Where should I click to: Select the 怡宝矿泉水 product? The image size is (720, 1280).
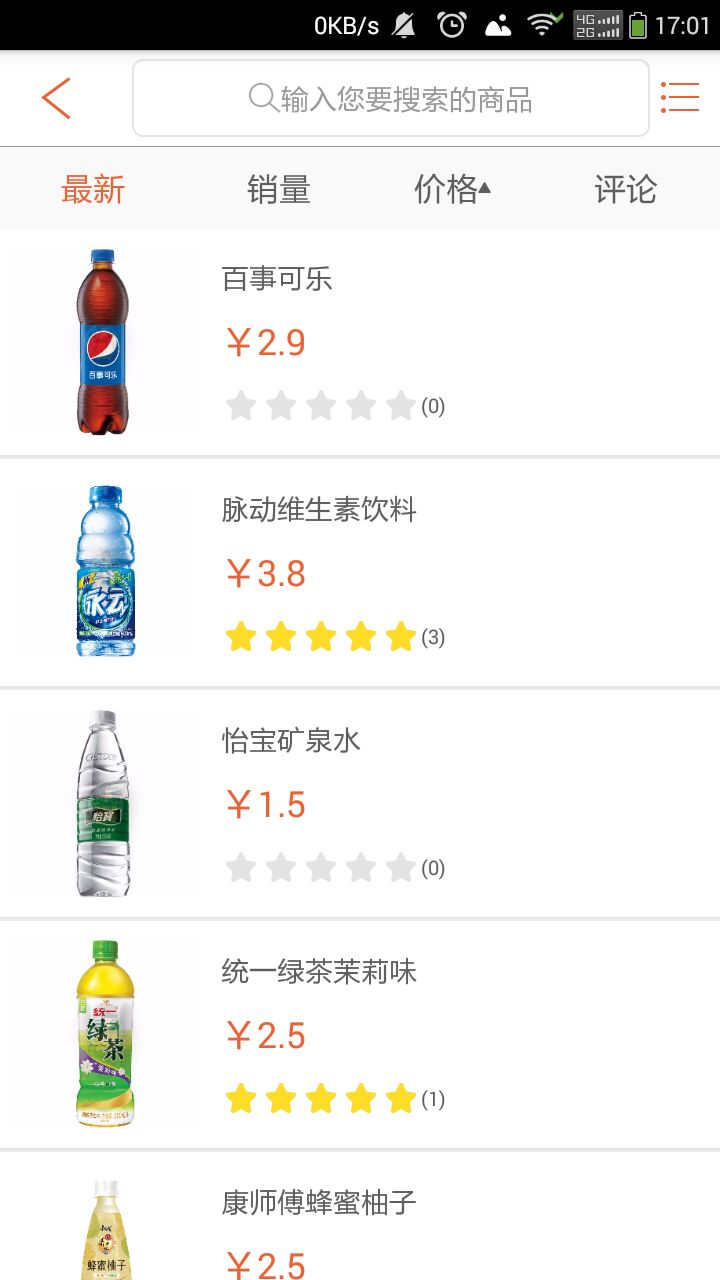coord(291,741)
